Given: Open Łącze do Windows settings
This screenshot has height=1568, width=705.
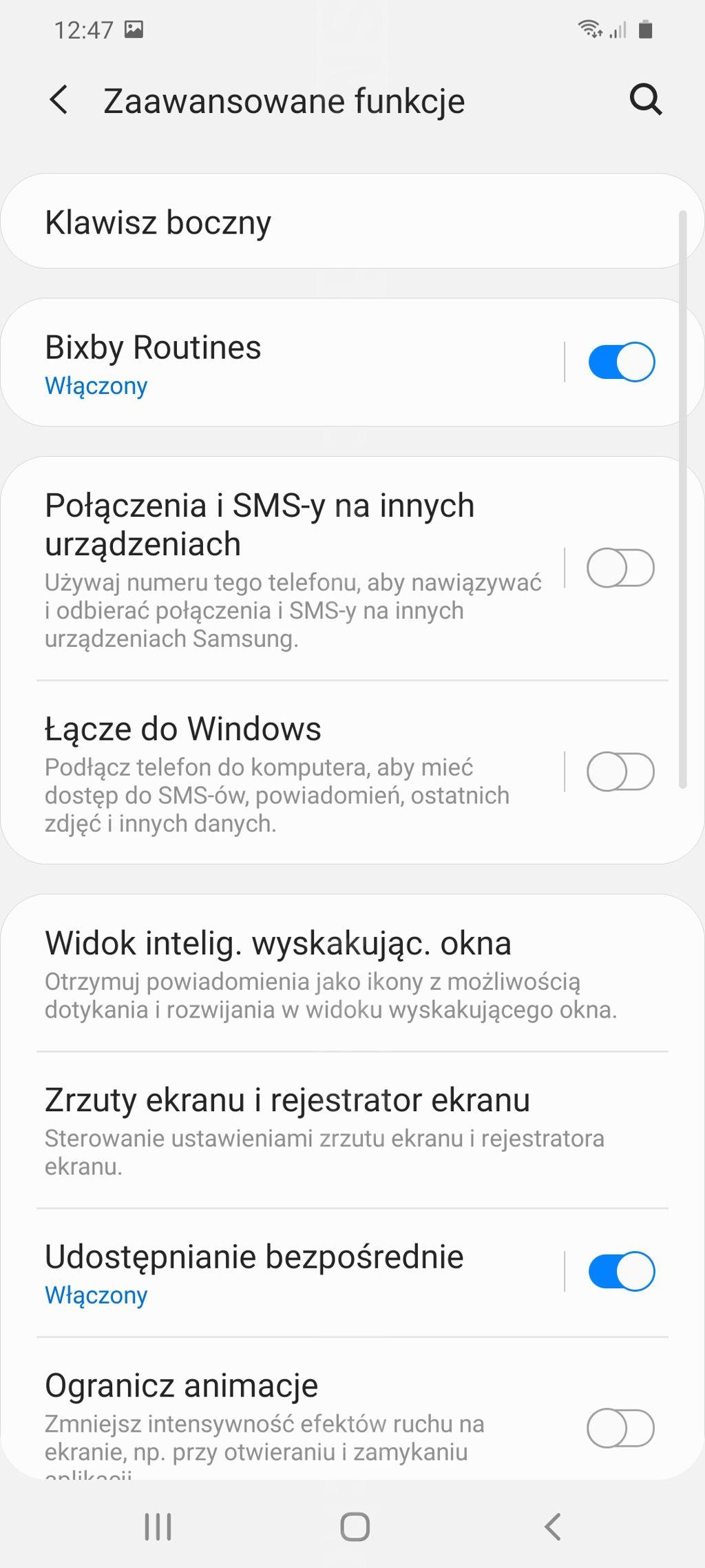Looking at the screenshot, I should pyautogui.click(x=282, y=773).
